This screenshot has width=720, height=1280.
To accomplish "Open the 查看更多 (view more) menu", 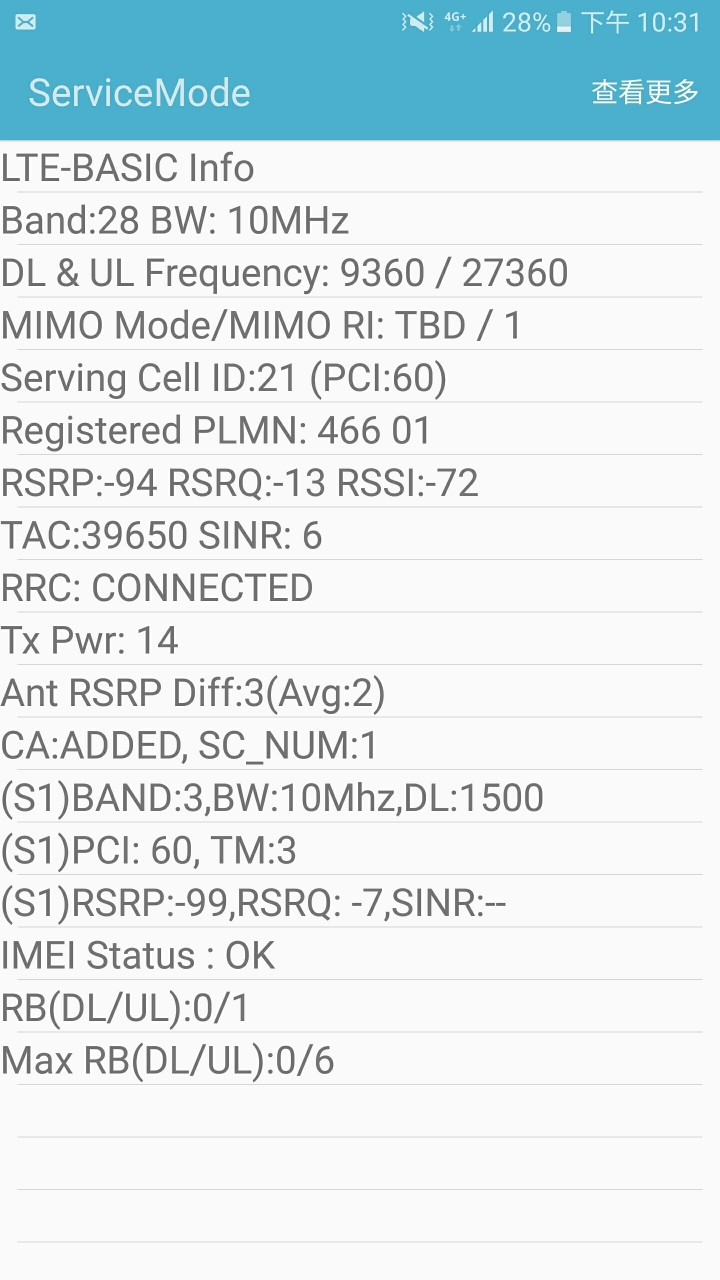I will coord(645,92).
